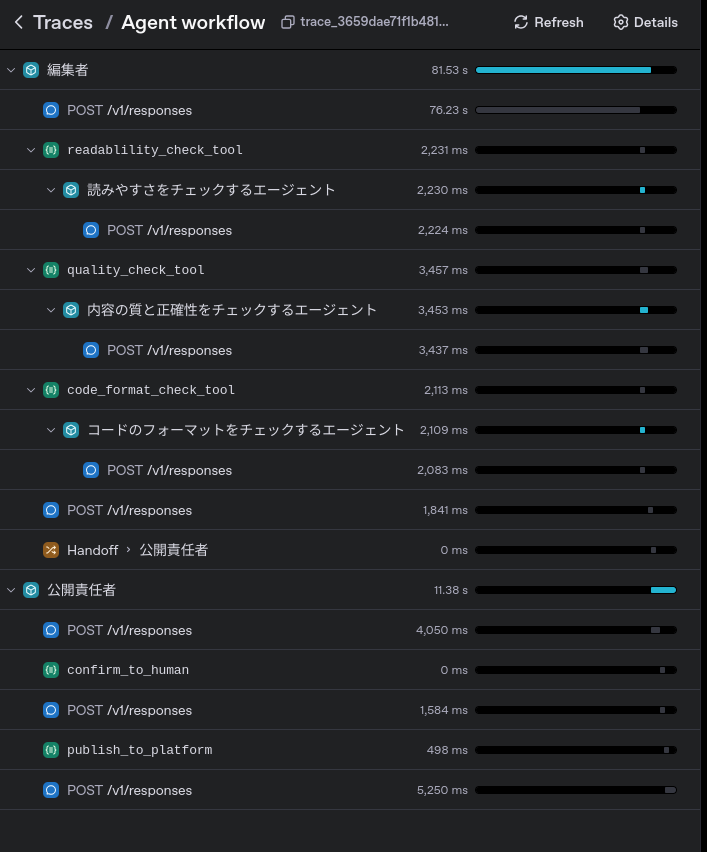Collapse the 編集者 agent node
Screen dimensions: 707x852
11,70
